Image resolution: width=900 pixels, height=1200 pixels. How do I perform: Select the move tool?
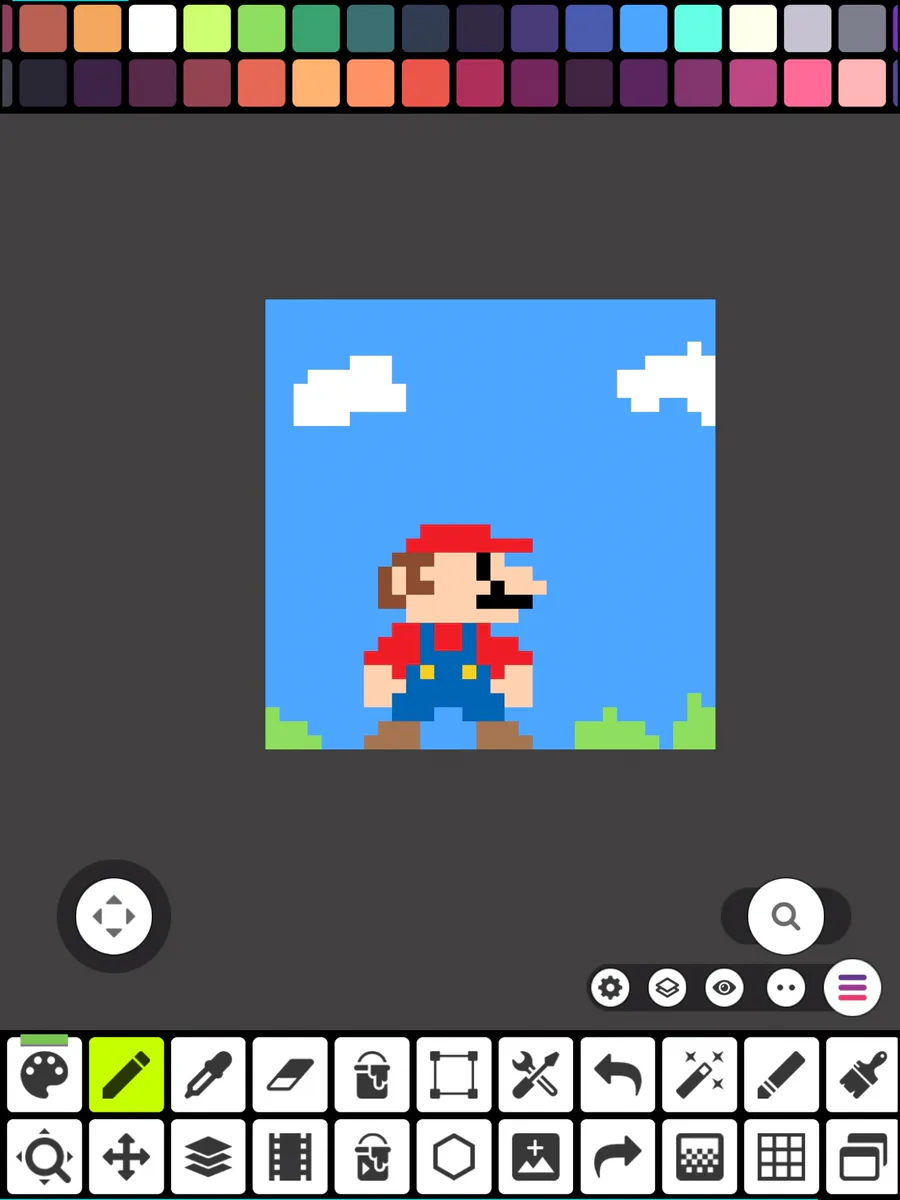[x=126, y=1157]
